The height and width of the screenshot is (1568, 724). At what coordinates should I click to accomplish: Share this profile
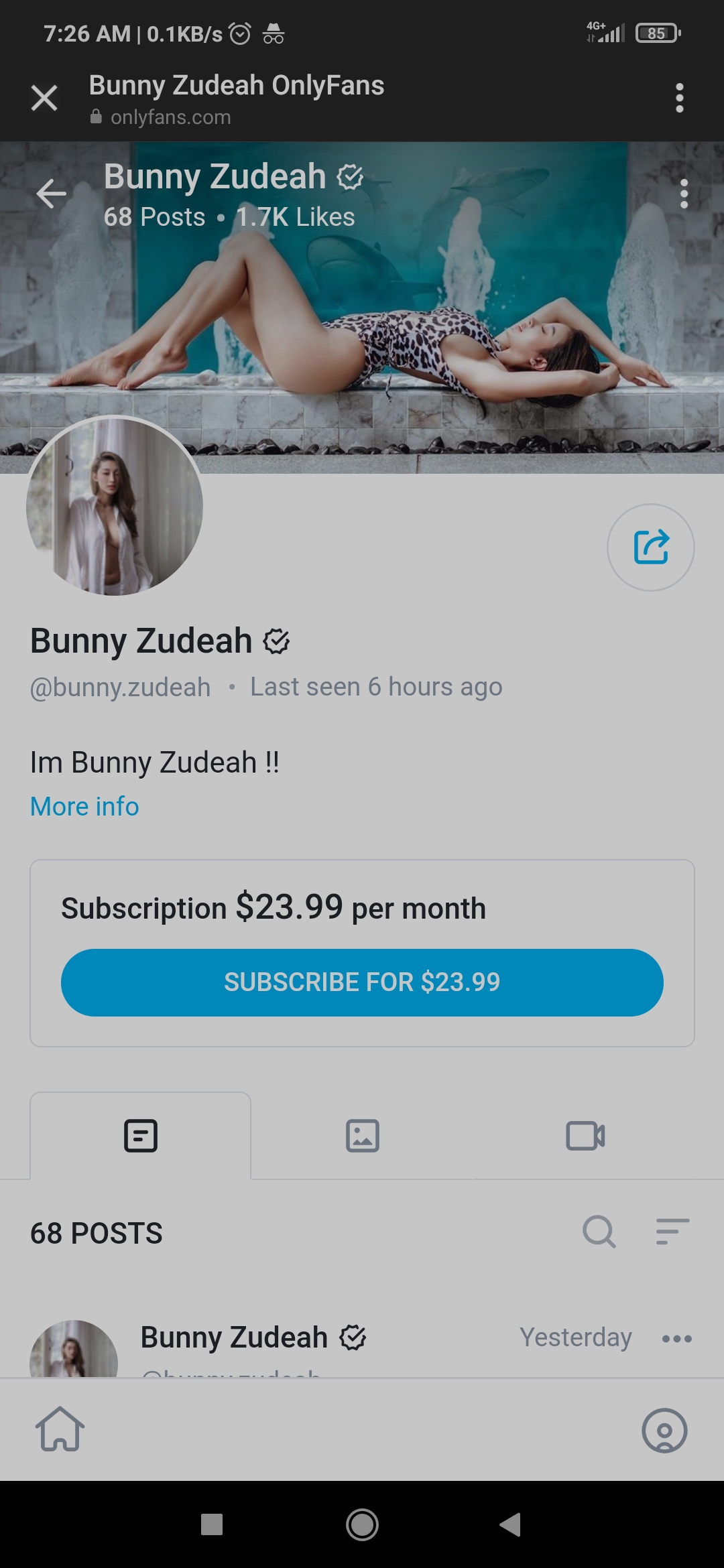coord(650,547)
